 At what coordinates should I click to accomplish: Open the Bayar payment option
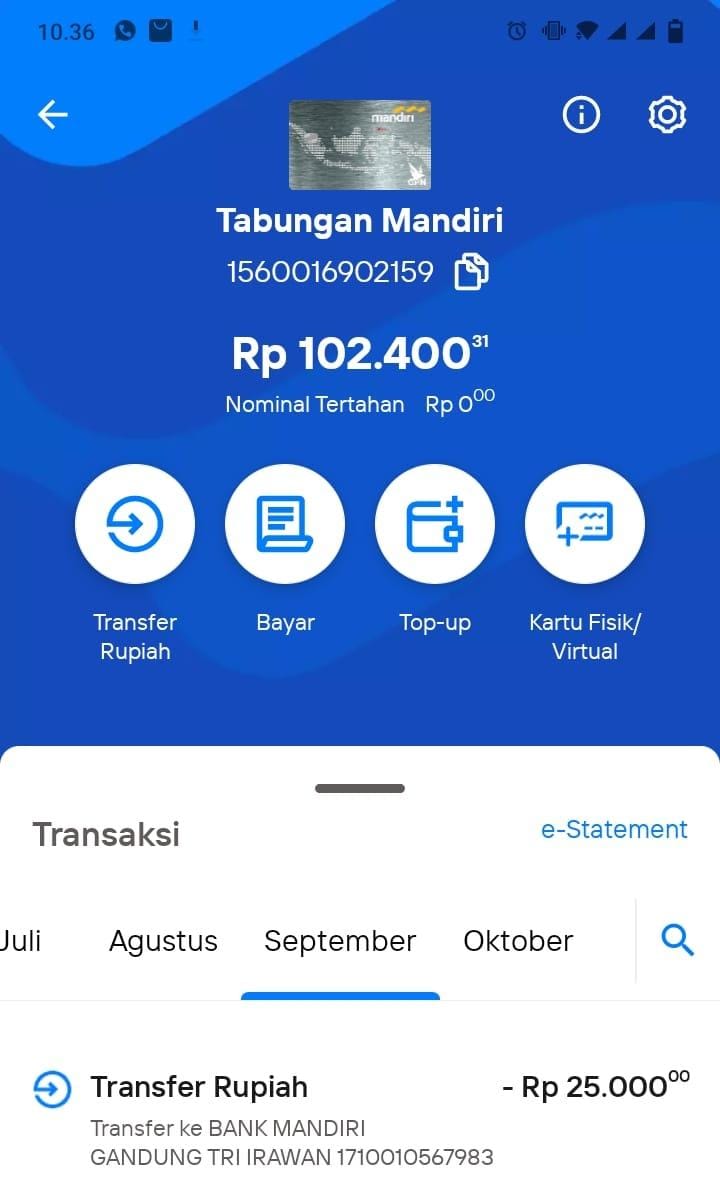click(x=285, y=524)
